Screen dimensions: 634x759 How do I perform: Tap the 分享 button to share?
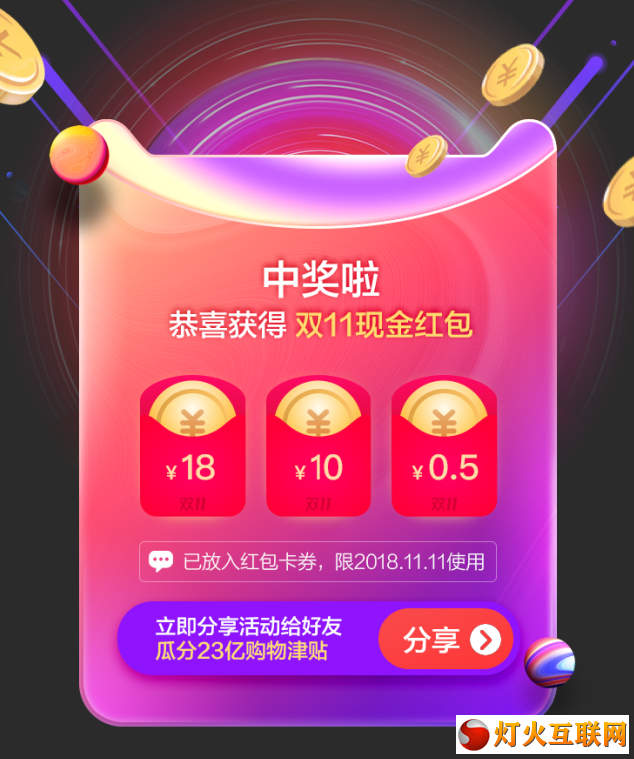[x=445, y=639]
